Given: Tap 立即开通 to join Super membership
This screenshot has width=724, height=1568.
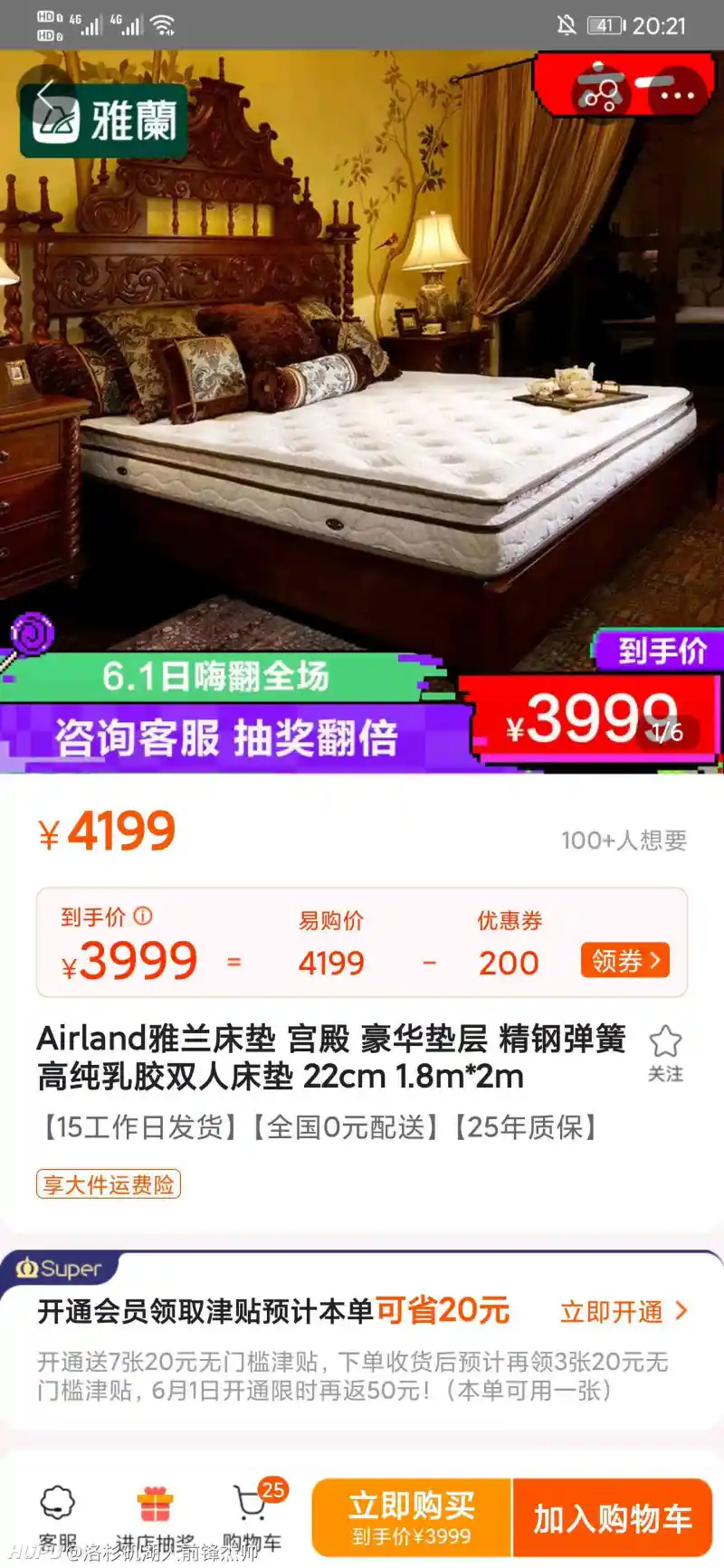Looking at the screenshot, I should pyautogui.click(x=624, y=1311).
